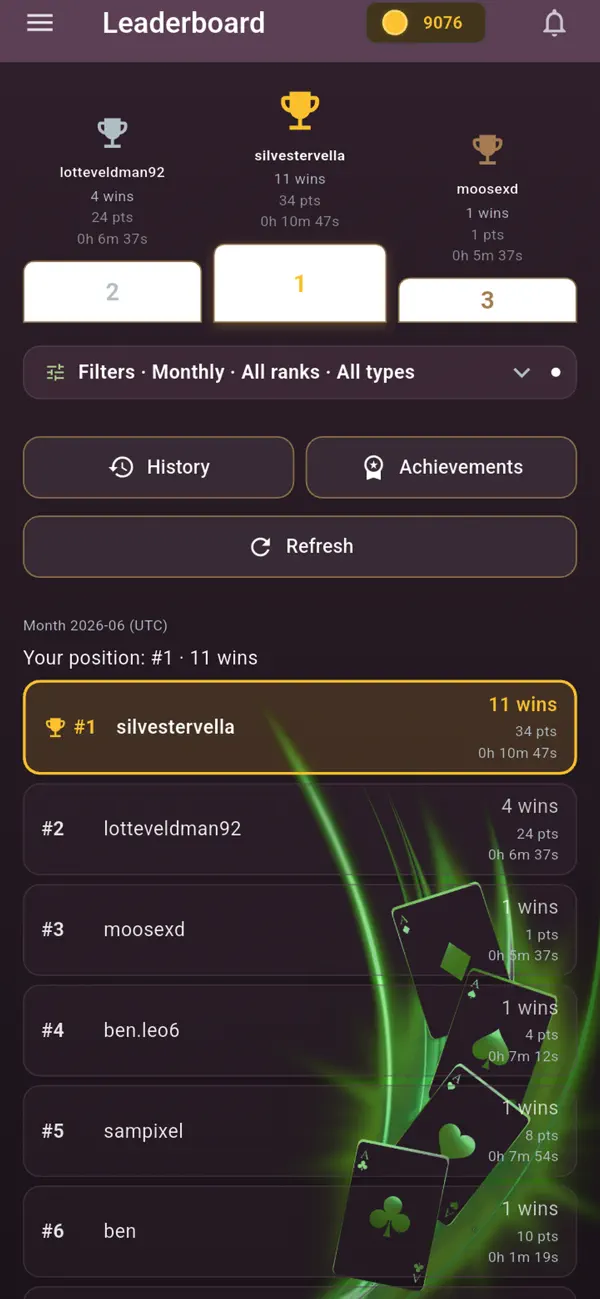Open the notifications bell

point(554,23)
